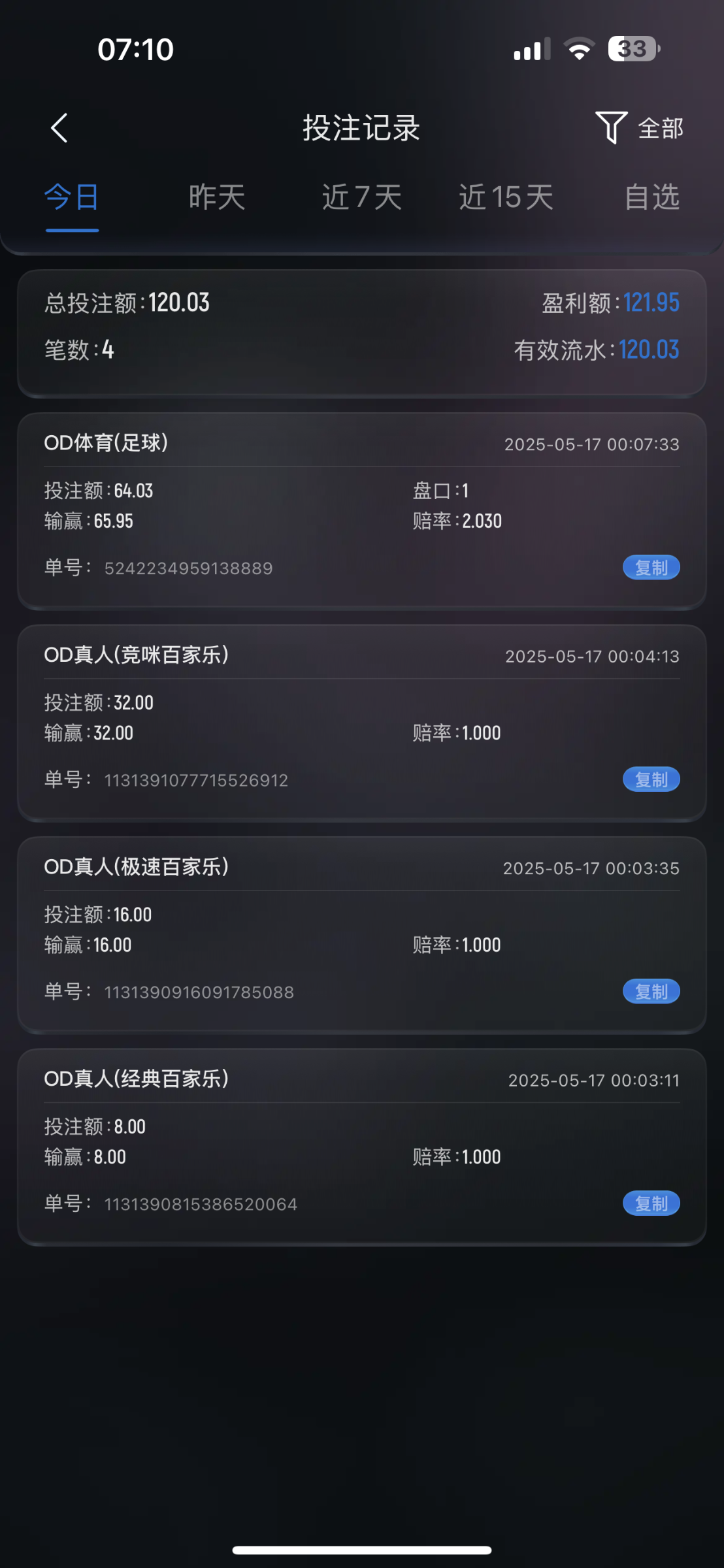Copy order number of 经典百家乐 bet

[x=651, y=1203]
